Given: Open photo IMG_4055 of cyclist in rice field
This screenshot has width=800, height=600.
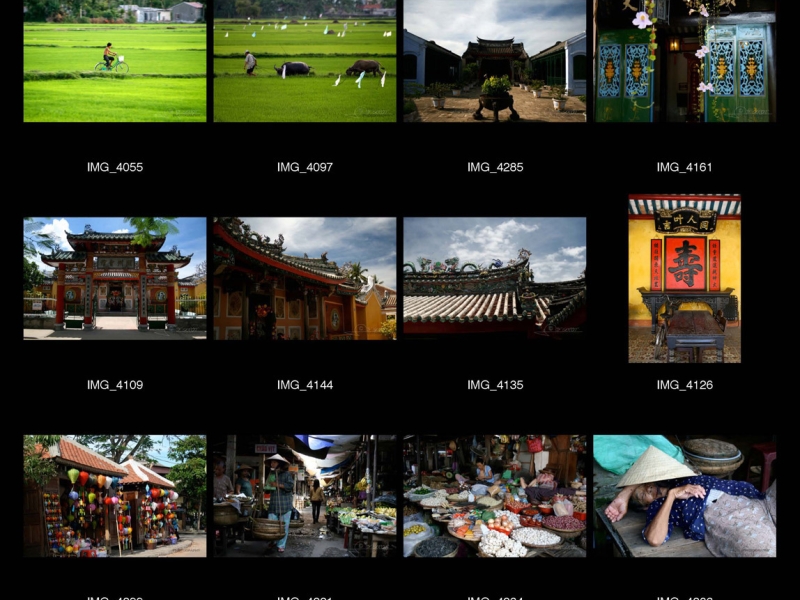Looking at the screenshot, I should click(x=115, y=61).
